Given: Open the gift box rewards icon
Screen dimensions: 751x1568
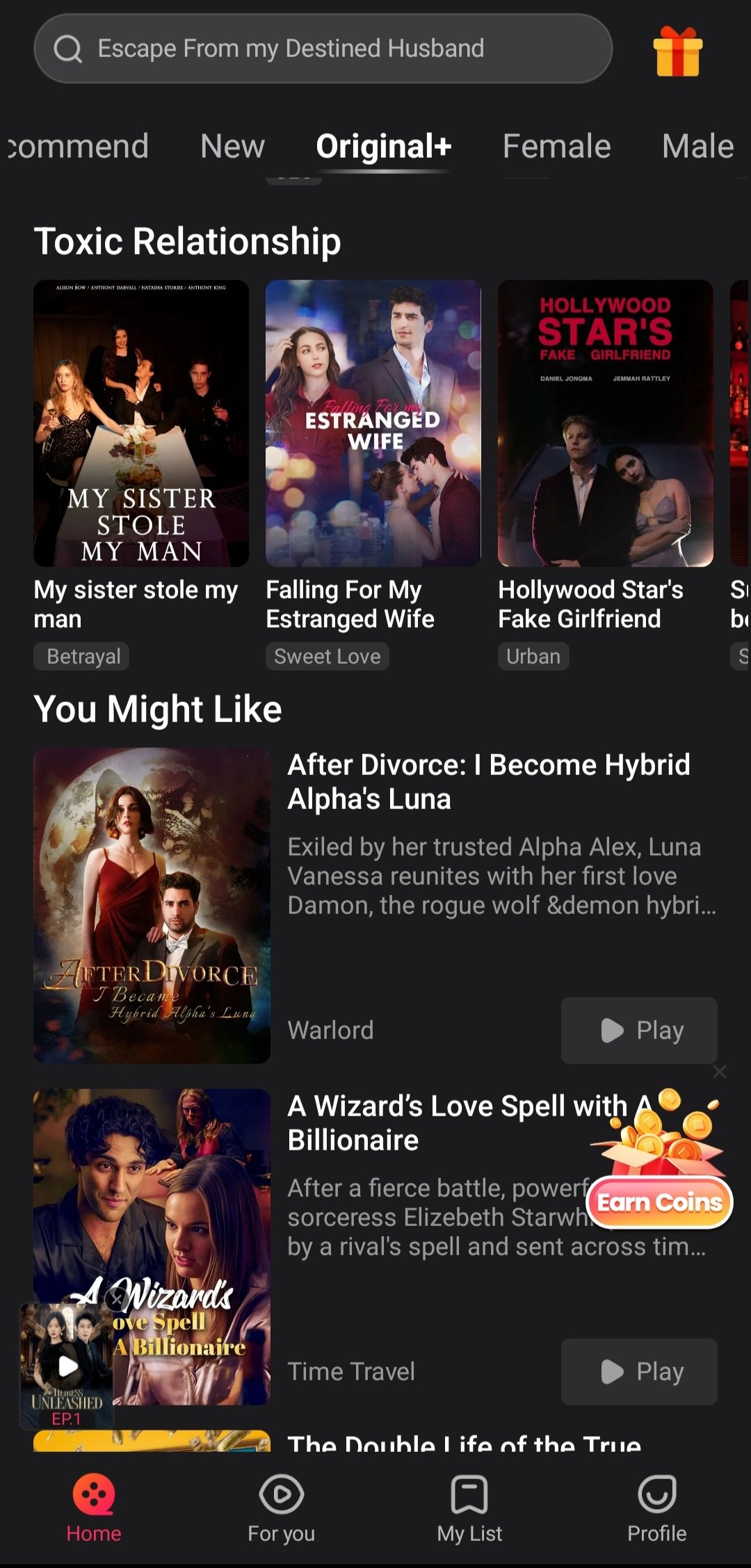Looking at the screenshot, I should click(x=677, y=51).
